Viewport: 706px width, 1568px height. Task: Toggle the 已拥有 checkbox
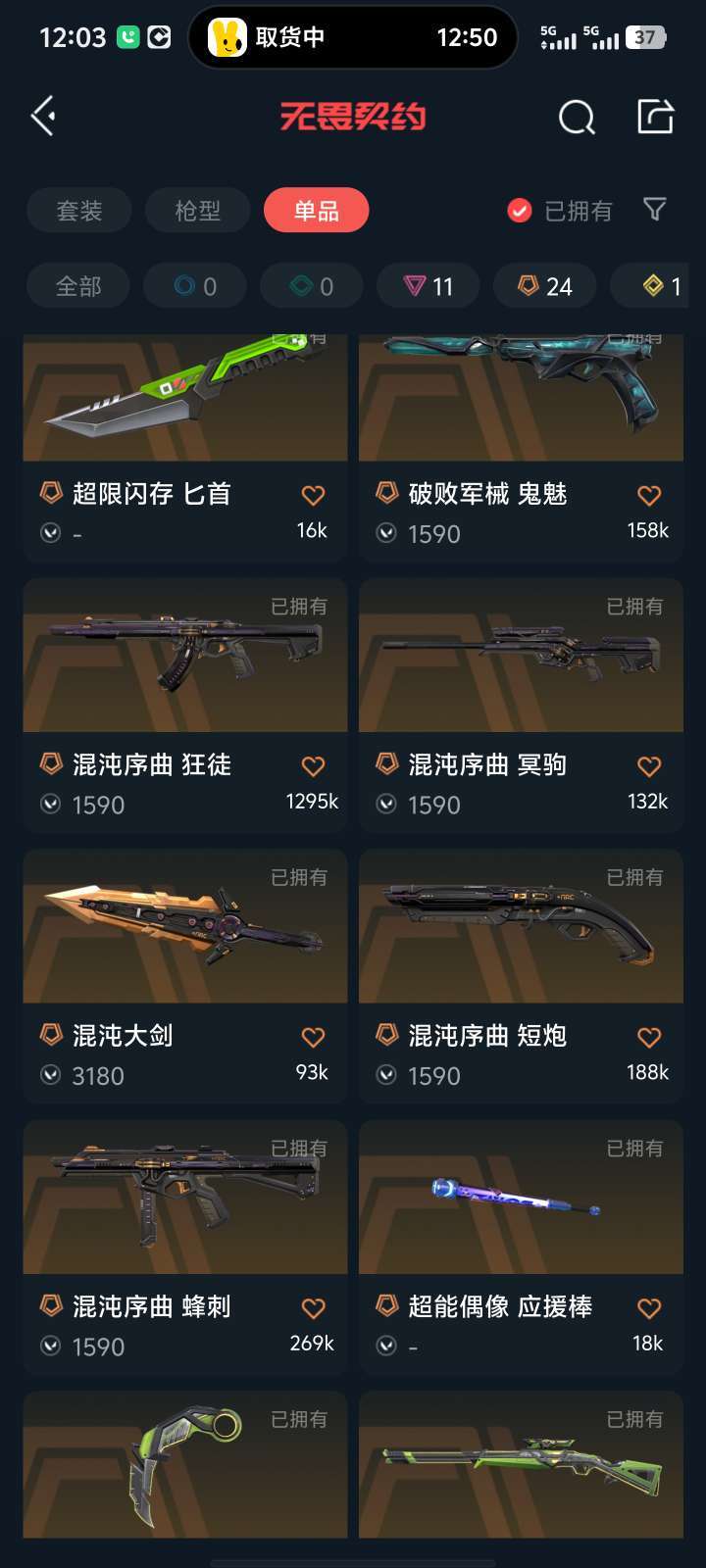click(520, 211)
